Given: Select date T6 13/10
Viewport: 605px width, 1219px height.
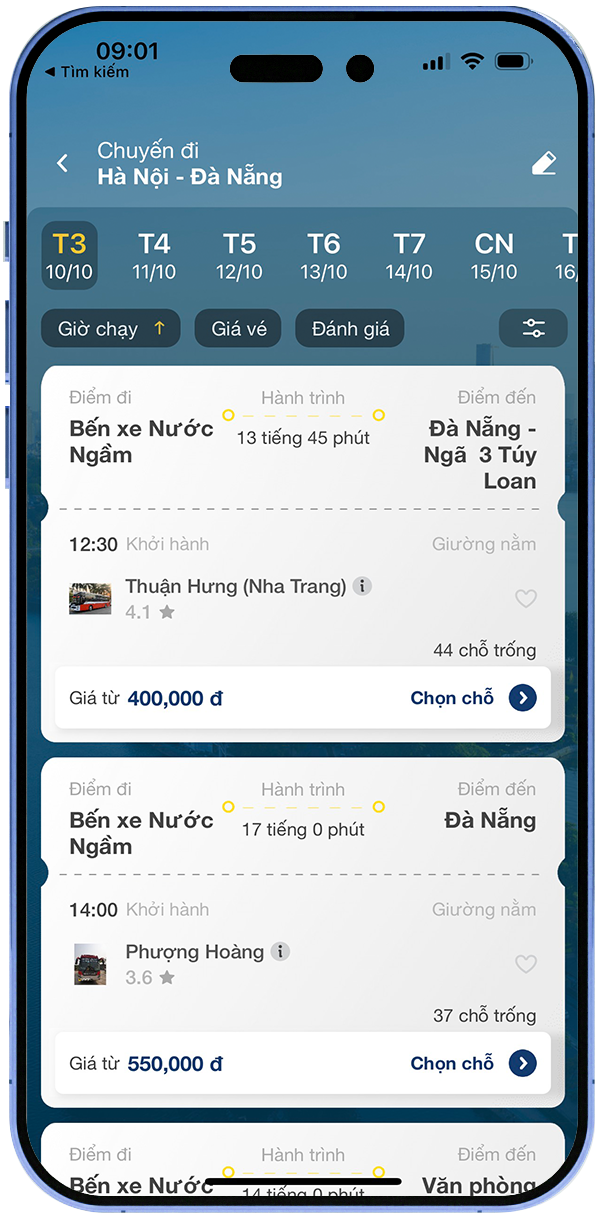Looking at the screenshot, I should pyautogui.click(x=323, y=256).
